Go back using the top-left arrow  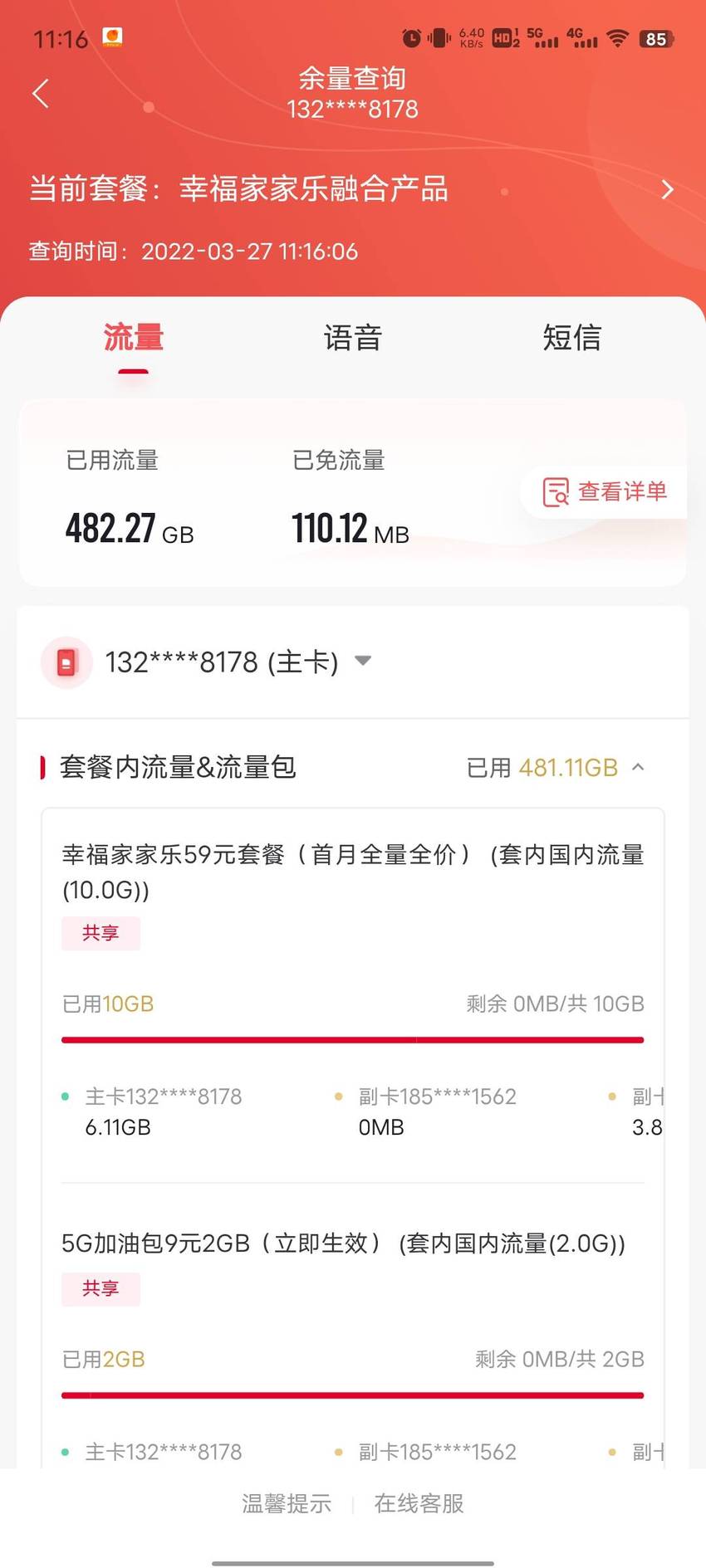tap(41, 94)
